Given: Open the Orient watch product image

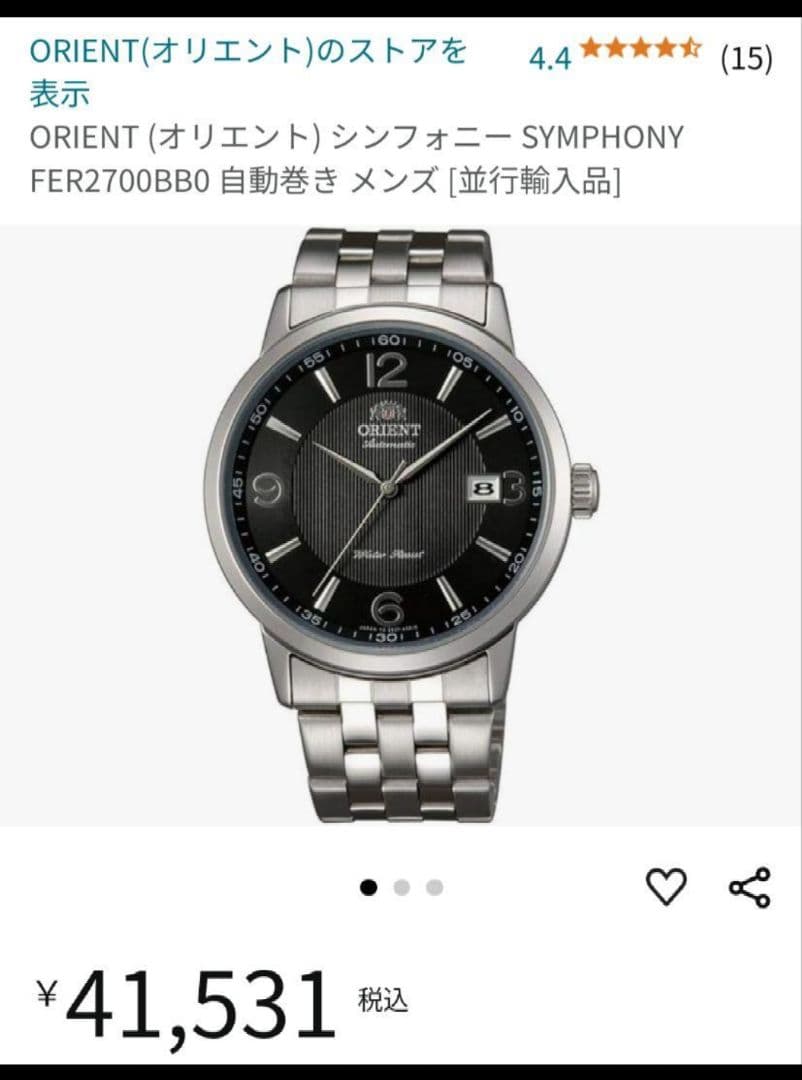Looking at the screenshot, I should (401, 525).
